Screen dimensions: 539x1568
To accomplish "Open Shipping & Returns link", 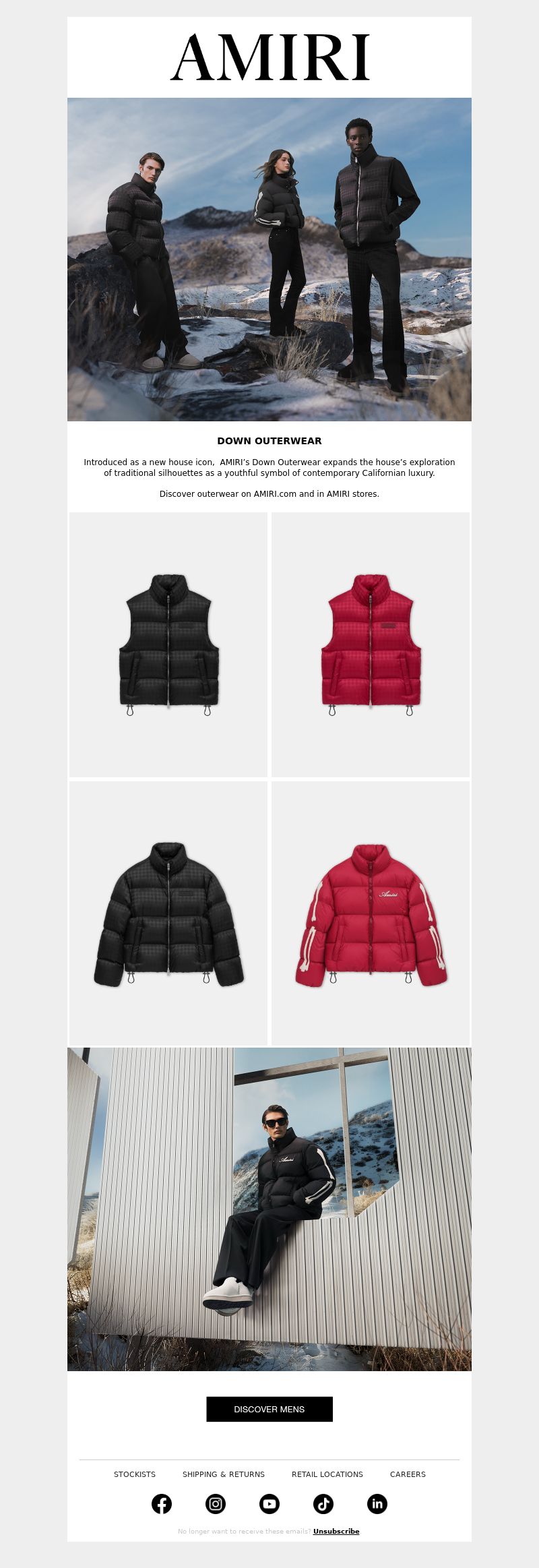I will (x=224, y=1474).
